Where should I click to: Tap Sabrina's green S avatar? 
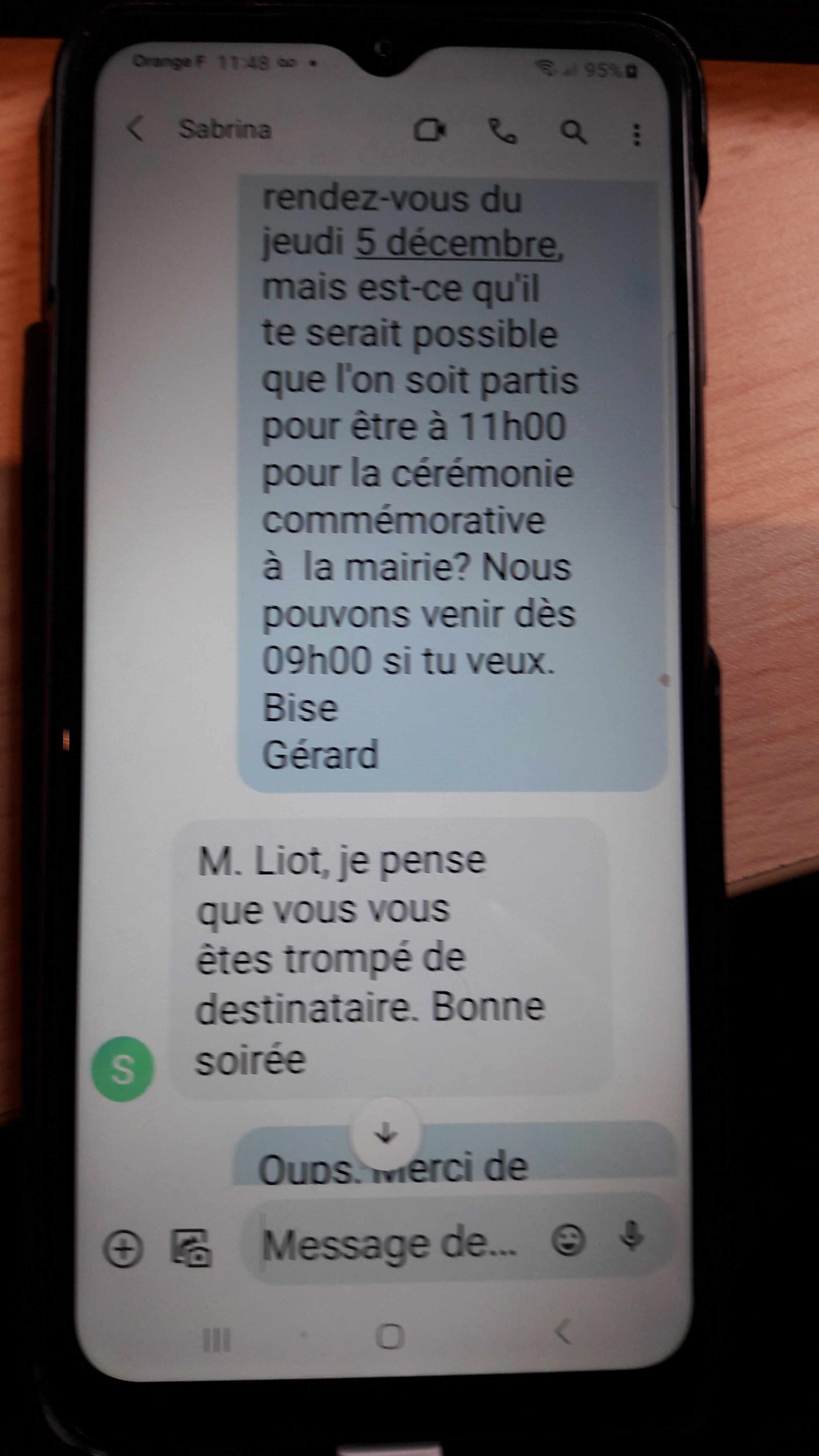point(122,1069)
